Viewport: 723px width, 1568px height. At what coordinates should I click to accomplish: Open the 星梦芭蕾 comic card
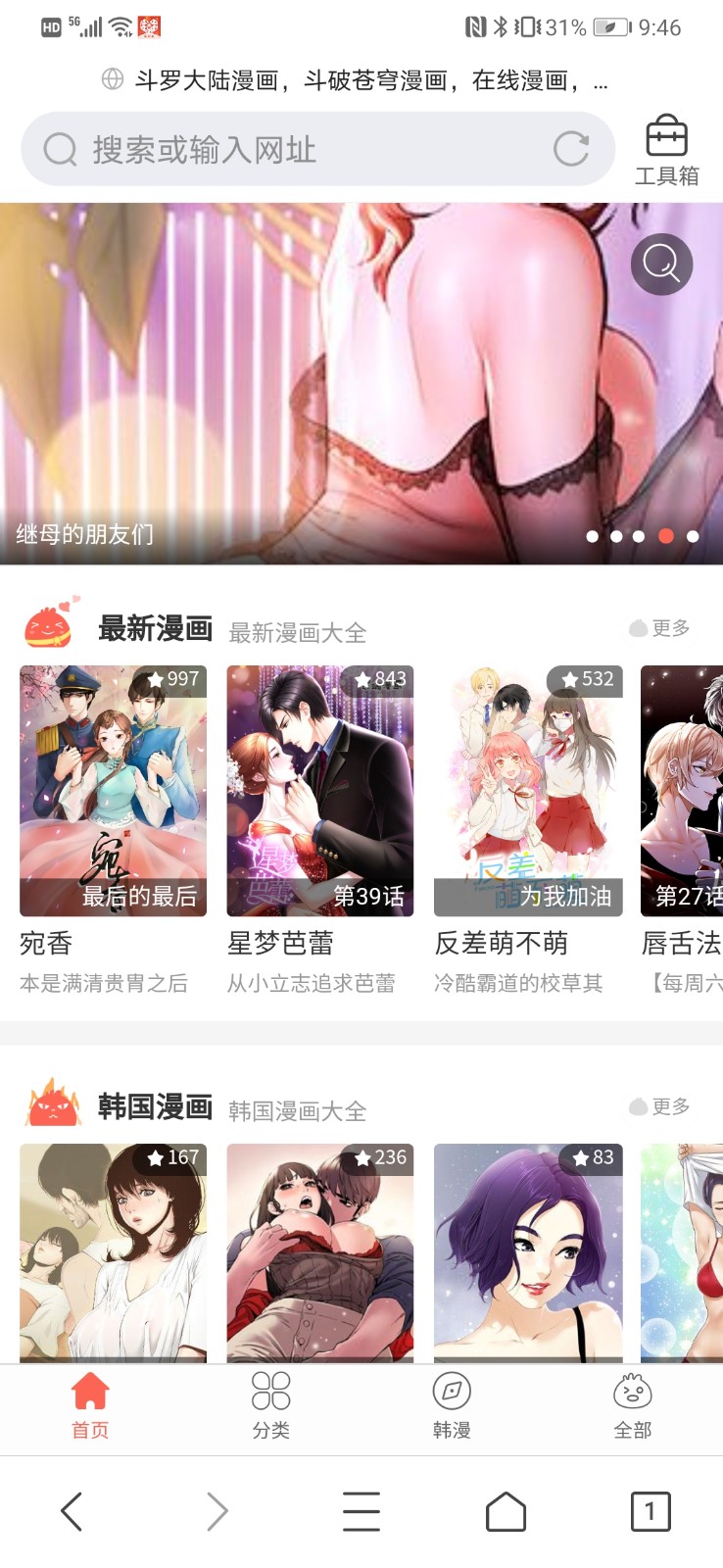click(320, 792)
